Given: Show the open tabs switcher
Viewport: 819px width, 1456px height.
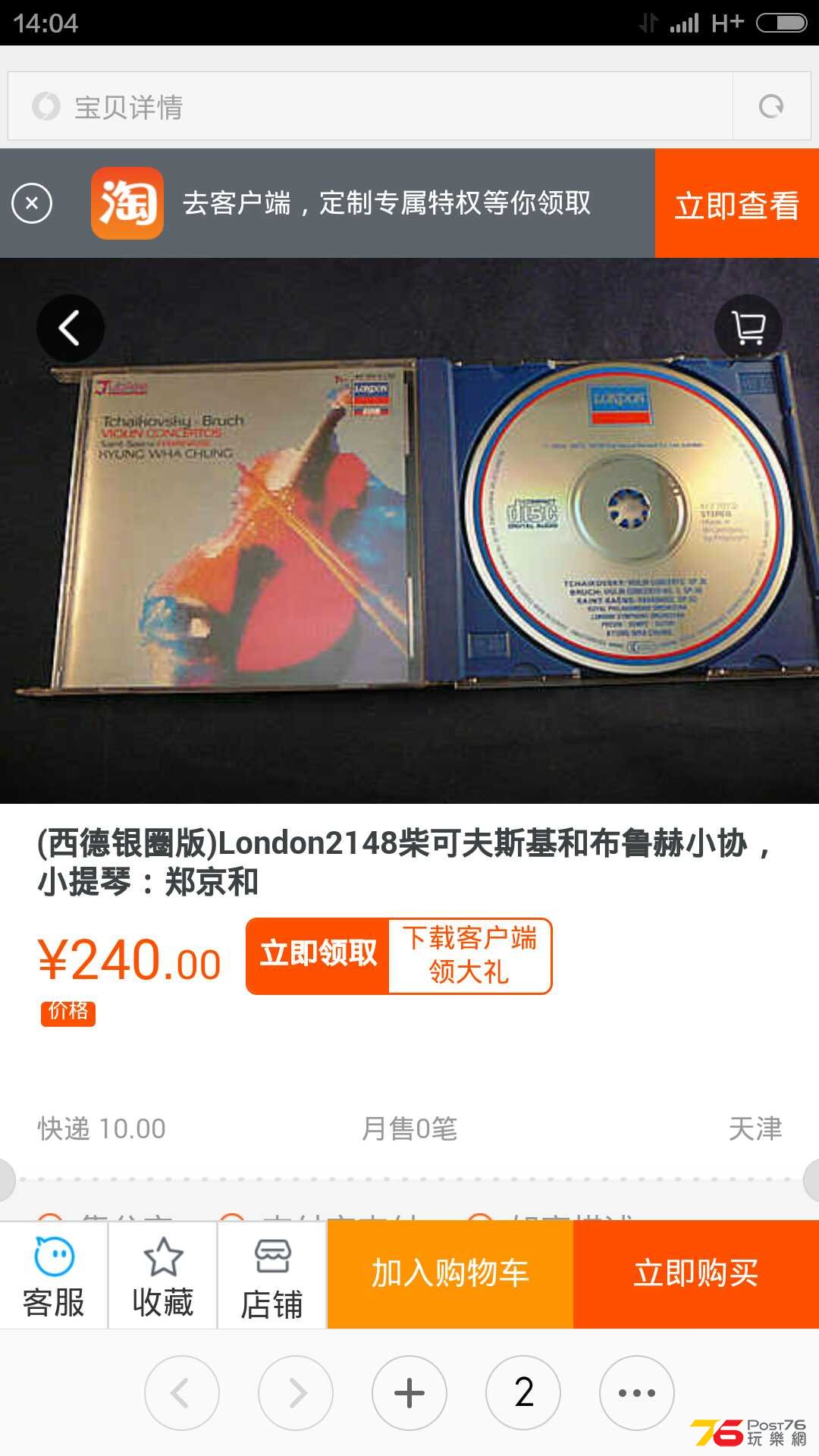Looking at the screenshot, I should (x=523, y=1393).
